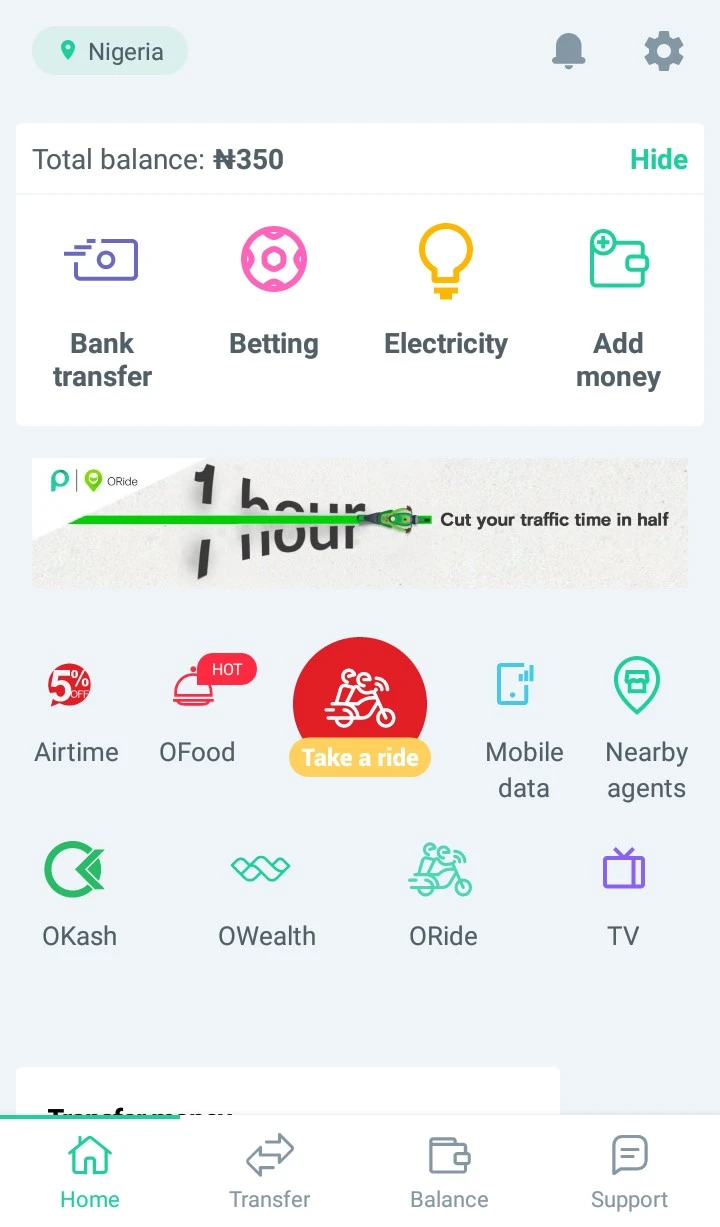Change the Nigeria location chip
Viewport: 720px width, 1227px height.
110,51
